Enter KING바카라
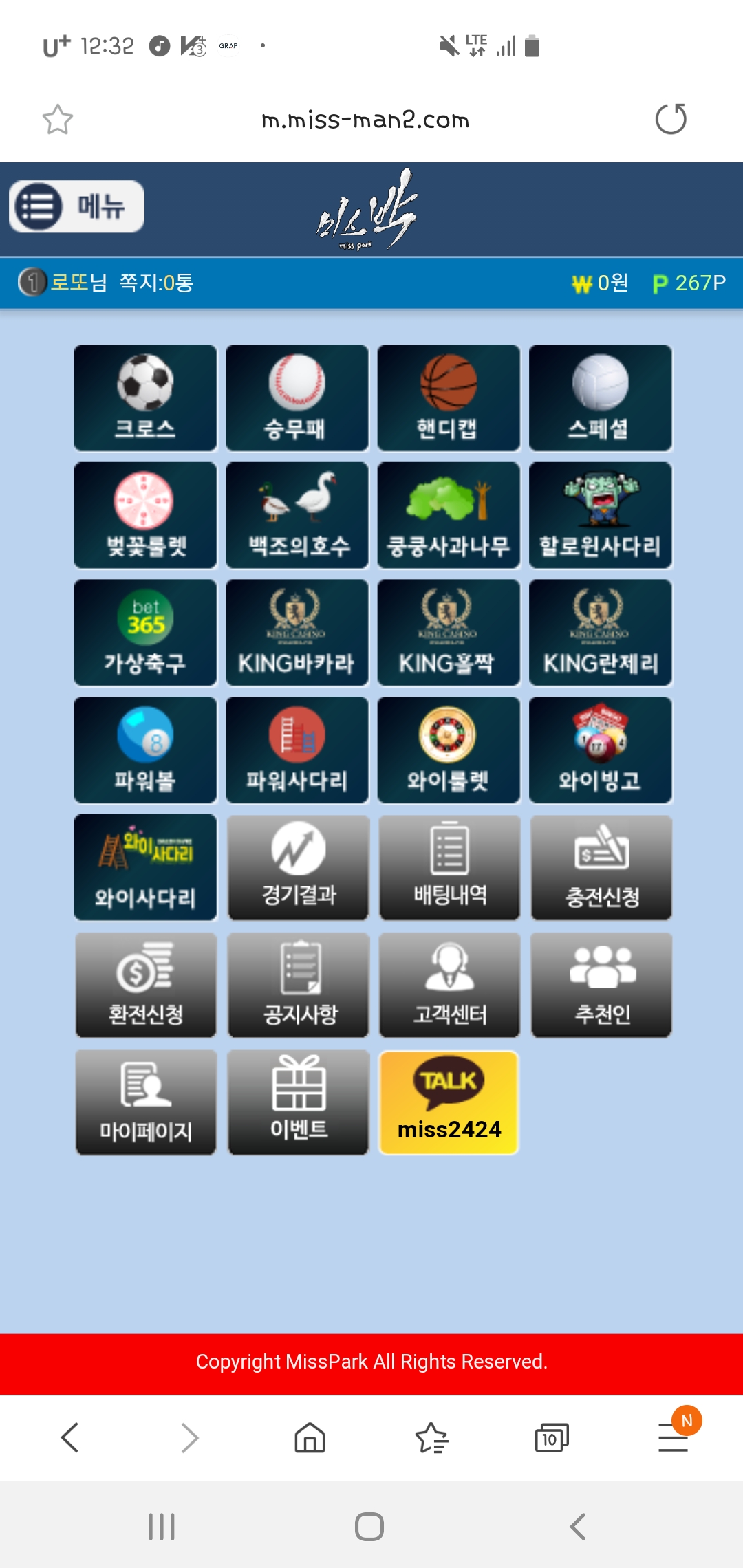 click(297, 632)
